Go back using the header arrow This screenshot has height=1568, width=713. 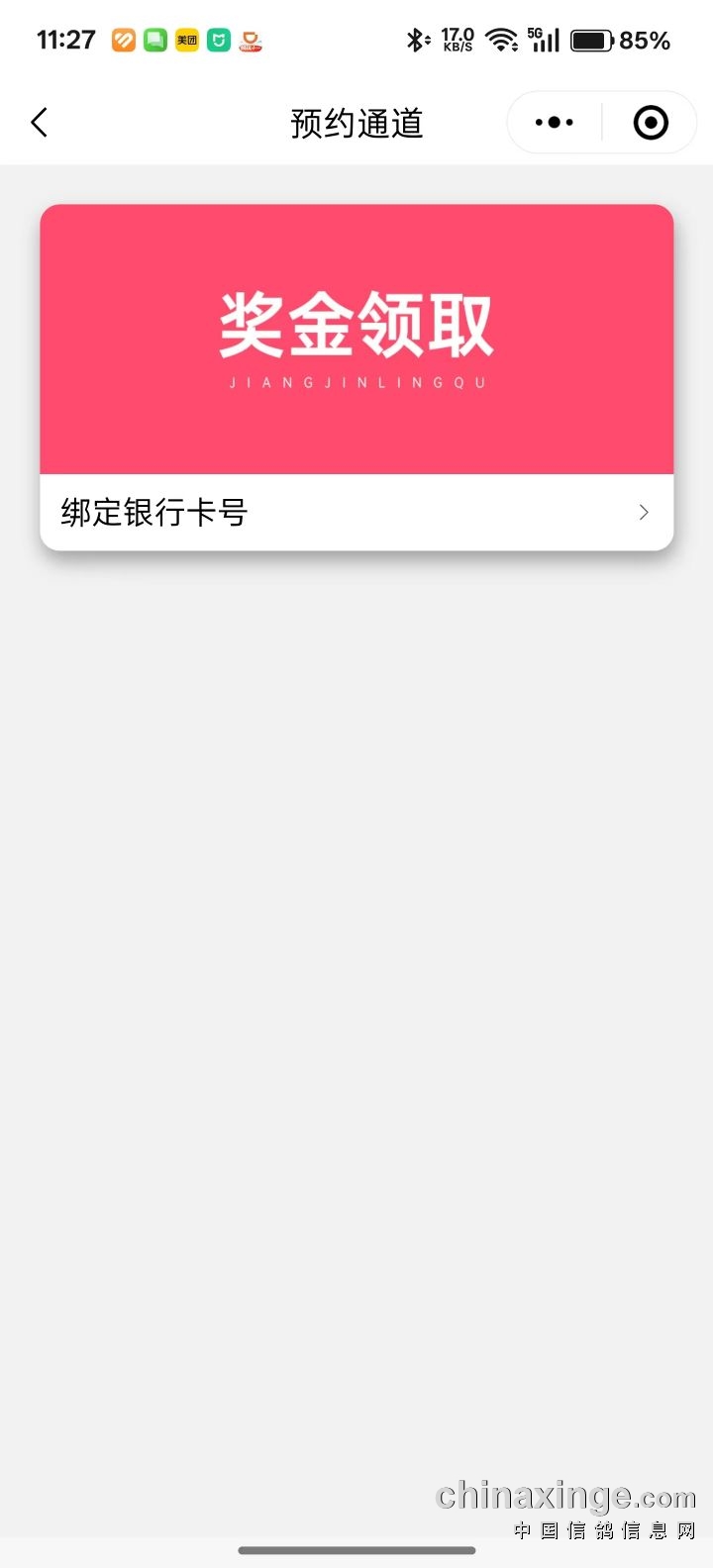point(40,123)
